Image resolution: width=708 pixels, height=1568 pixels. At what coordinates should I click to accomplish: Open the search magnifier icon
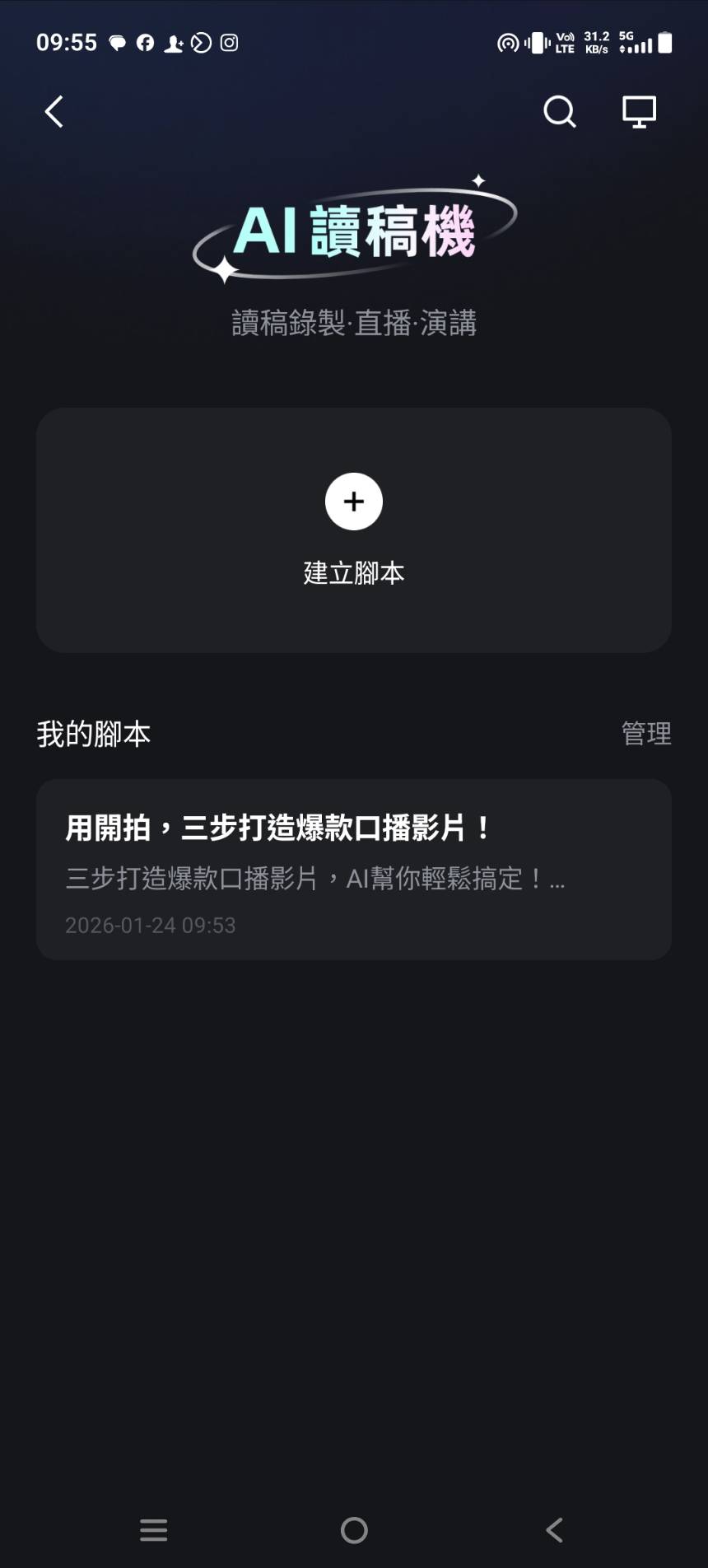click(x=560, y=112)
